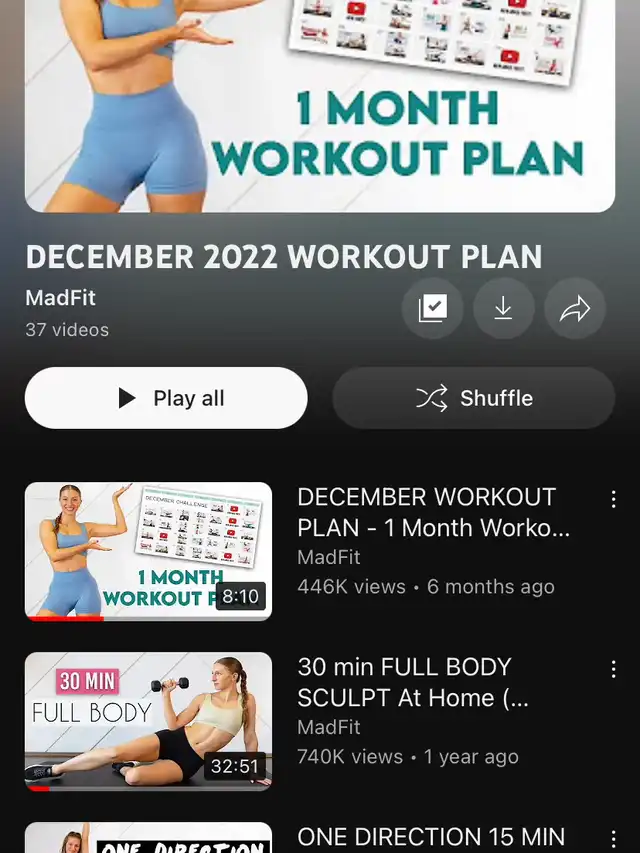Screen dimensions: 640x853
Task: Open options for December Workout Plan video
Action: [x=613, y=499]
